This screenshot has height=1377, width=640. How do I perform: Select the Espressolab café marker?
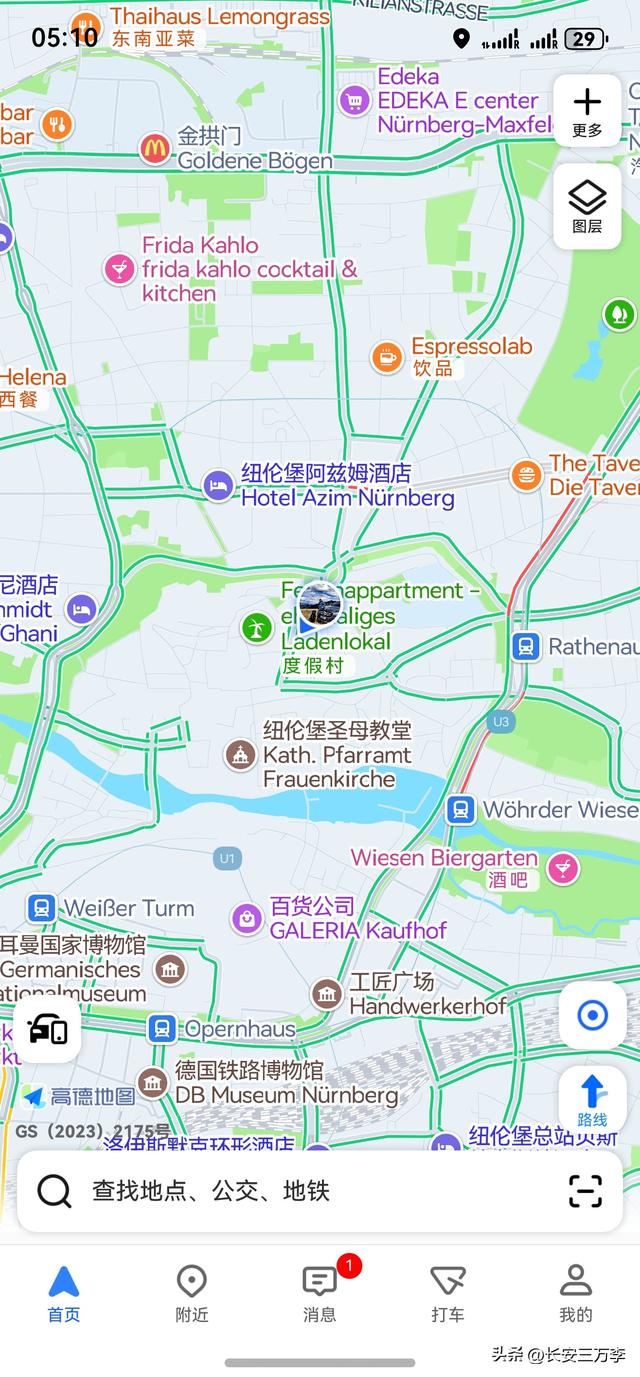[386, 356]
